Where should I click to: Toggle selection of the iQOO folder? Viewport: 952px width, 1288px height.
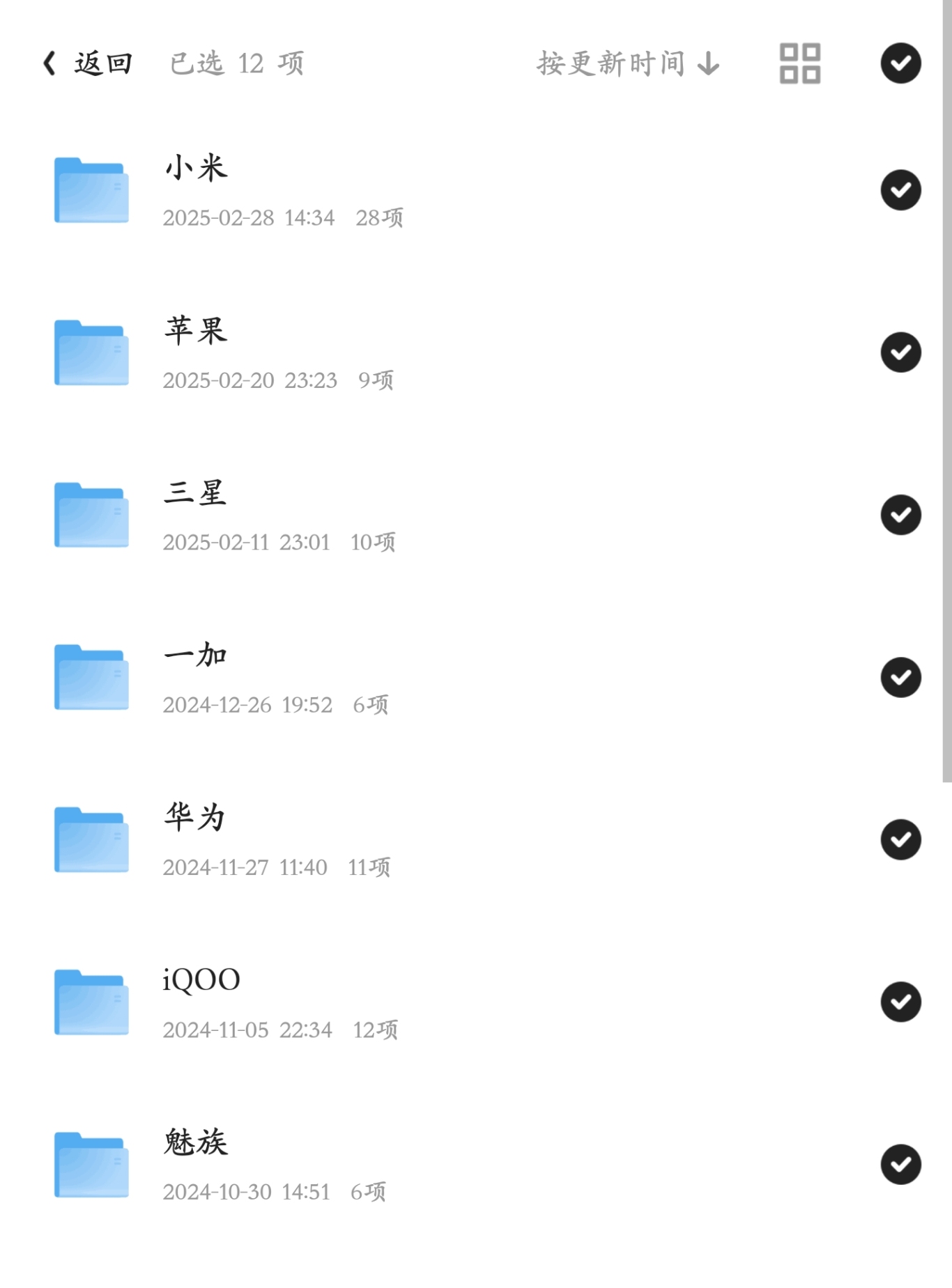(x=901, y=1001)
